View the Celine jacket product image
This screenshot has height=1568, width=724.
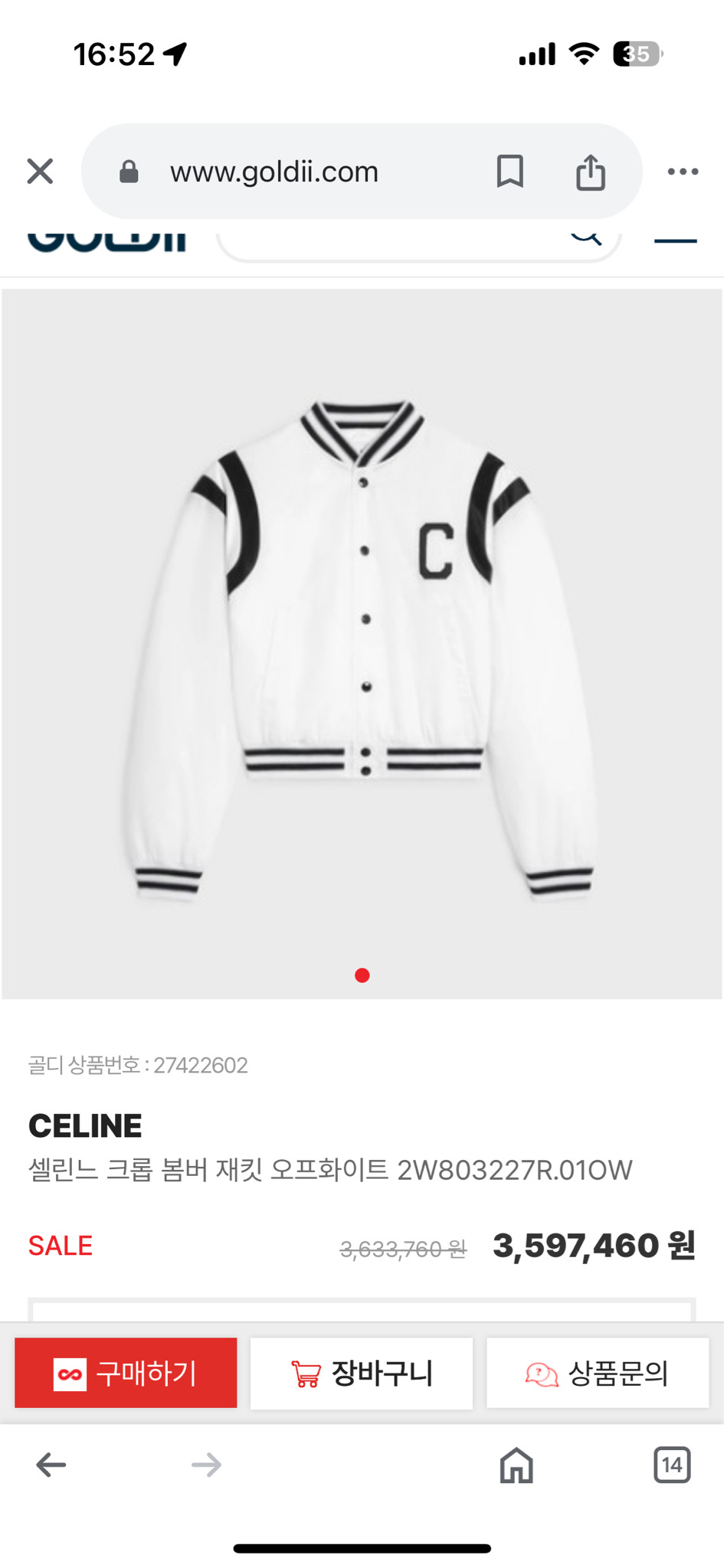coord(362,643)
